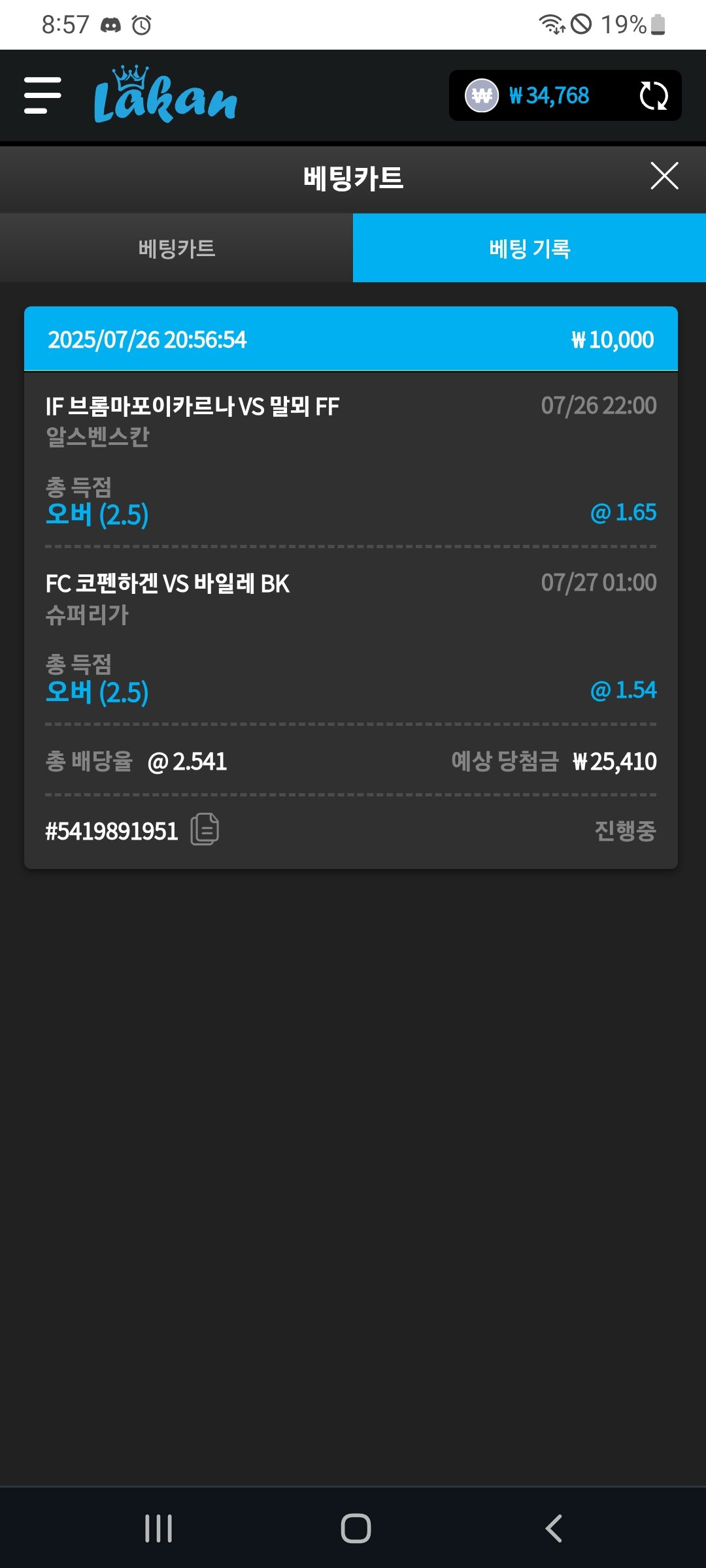Open recent apps from the navigation bar
The image size is (706, 1568).
pyautogui.click(x=158, y=1528)
